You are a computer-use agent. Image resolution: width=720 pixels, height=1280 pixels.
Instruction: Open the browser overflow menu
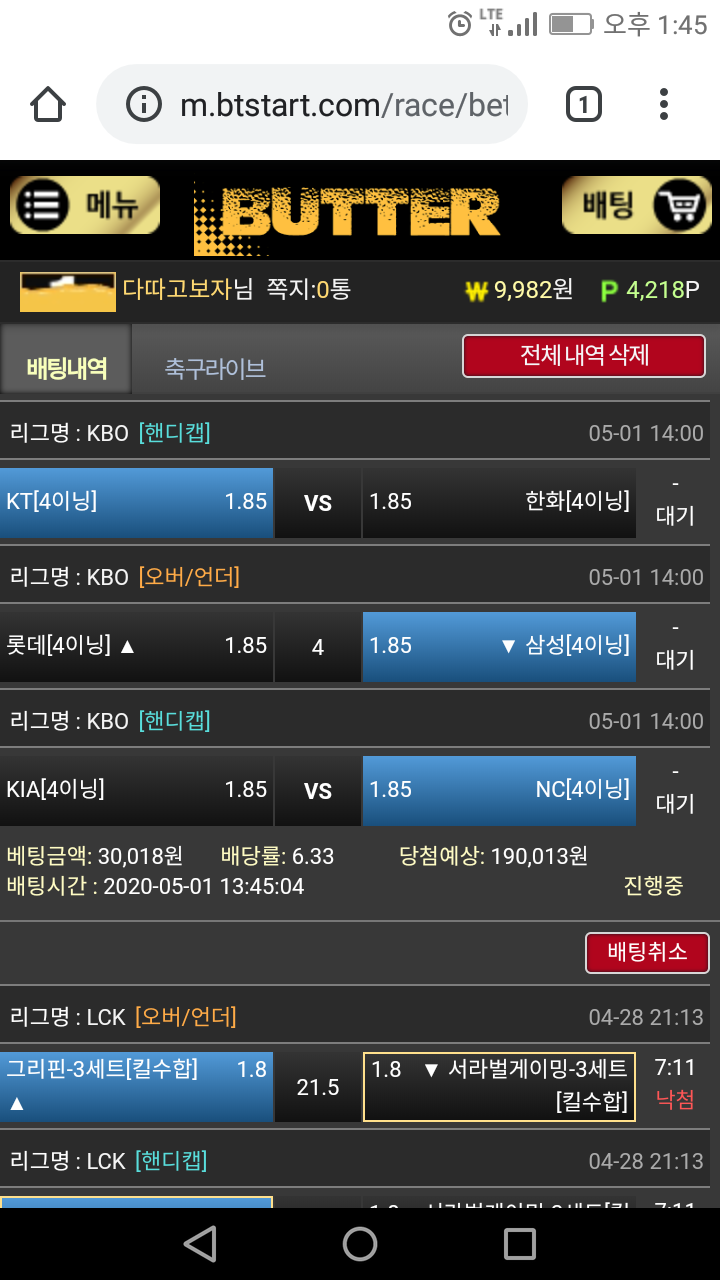[x=664, y=104]
